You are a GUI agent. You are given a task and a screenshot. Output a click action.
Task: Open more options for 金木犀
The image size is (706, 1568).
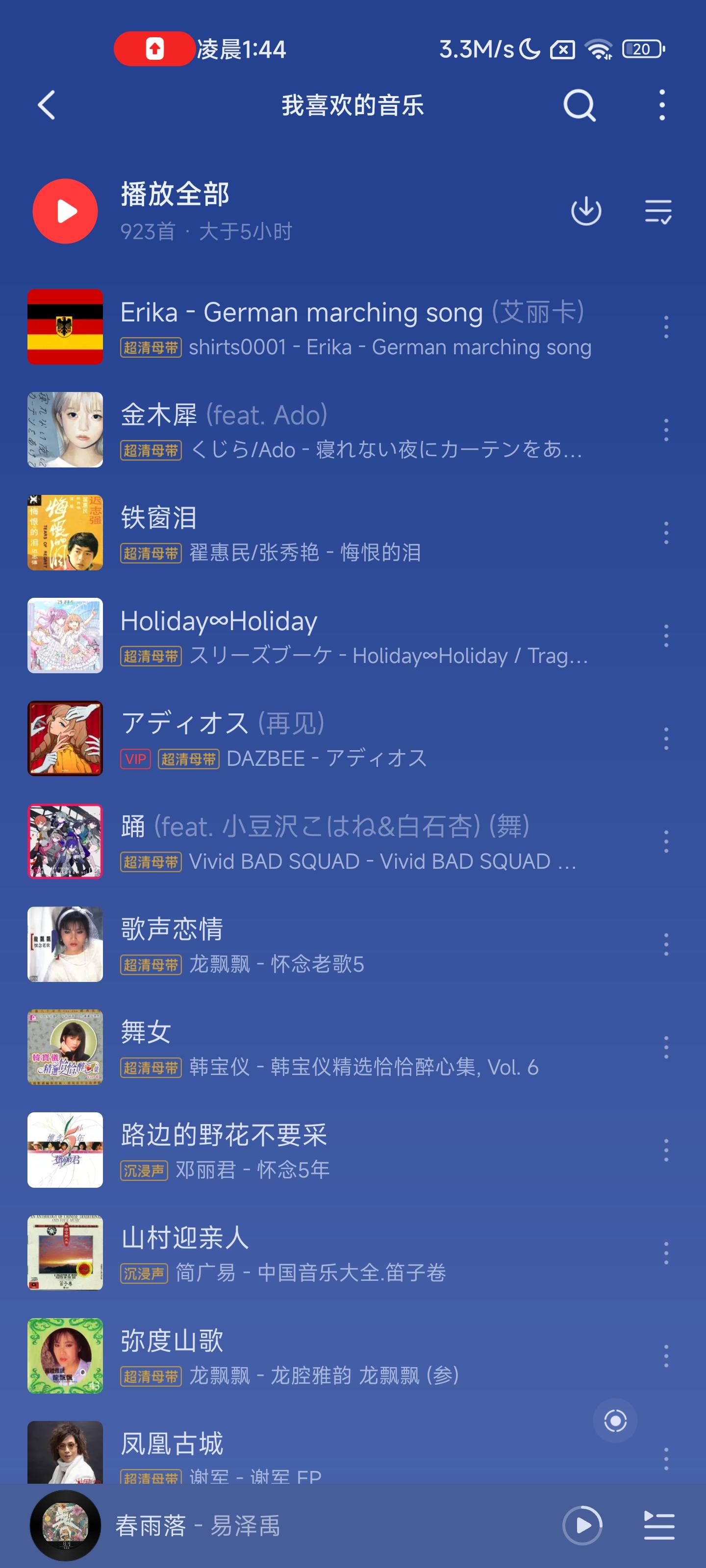[666, 430]
